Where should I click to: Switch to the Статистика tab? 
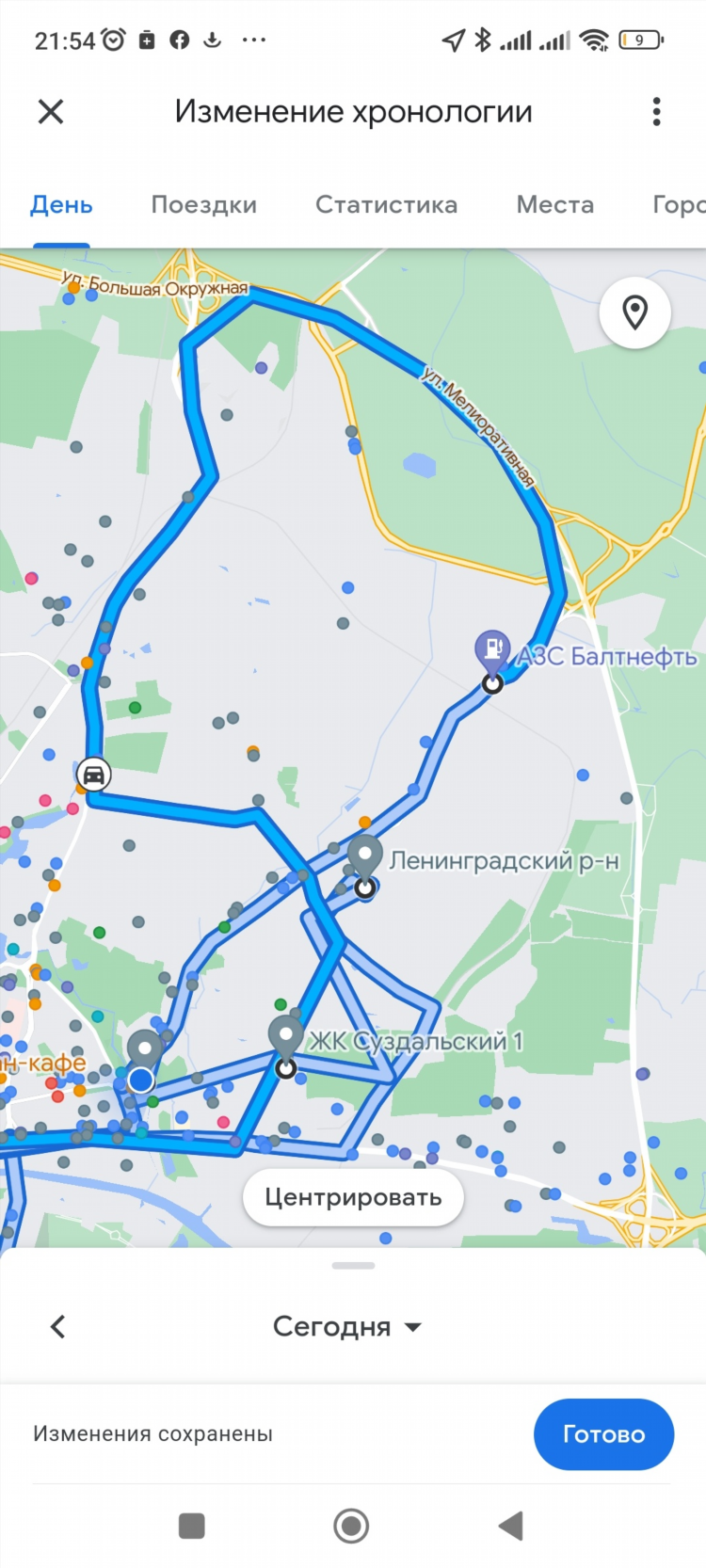click(x=386, y=205)
